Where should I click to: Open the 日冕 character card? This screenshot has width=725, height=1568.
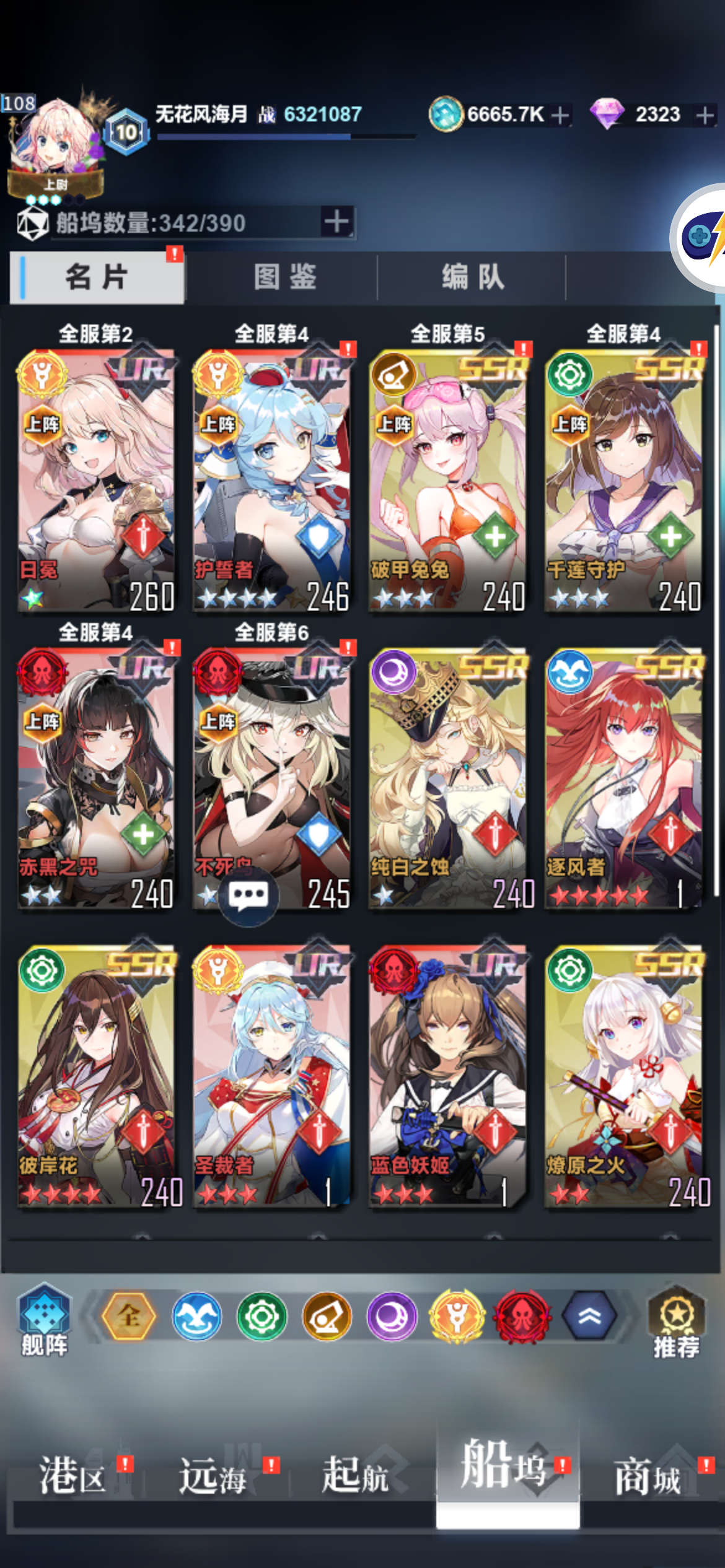[96, 480]
